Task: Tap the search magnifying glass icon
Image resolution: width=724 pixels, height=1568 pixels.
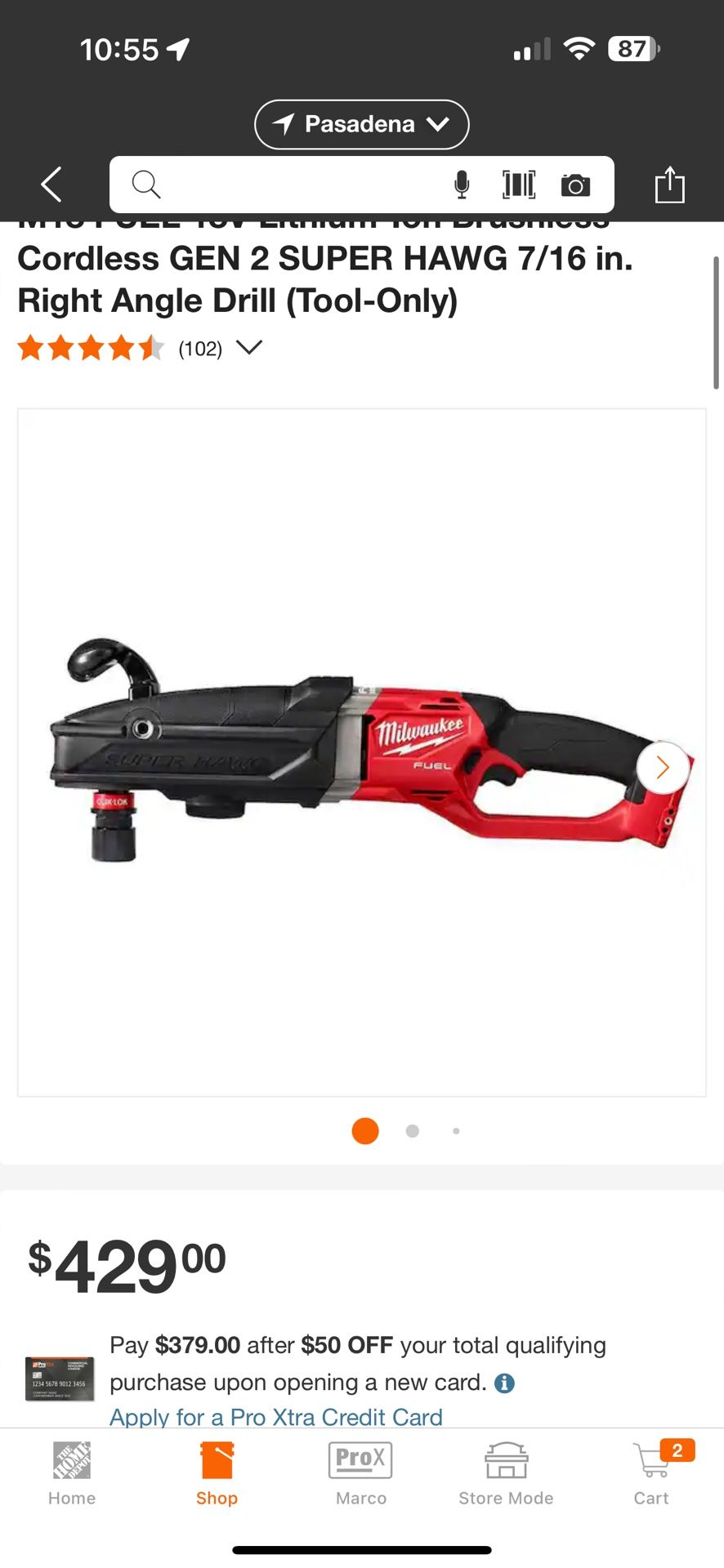Action: point(146,185)
